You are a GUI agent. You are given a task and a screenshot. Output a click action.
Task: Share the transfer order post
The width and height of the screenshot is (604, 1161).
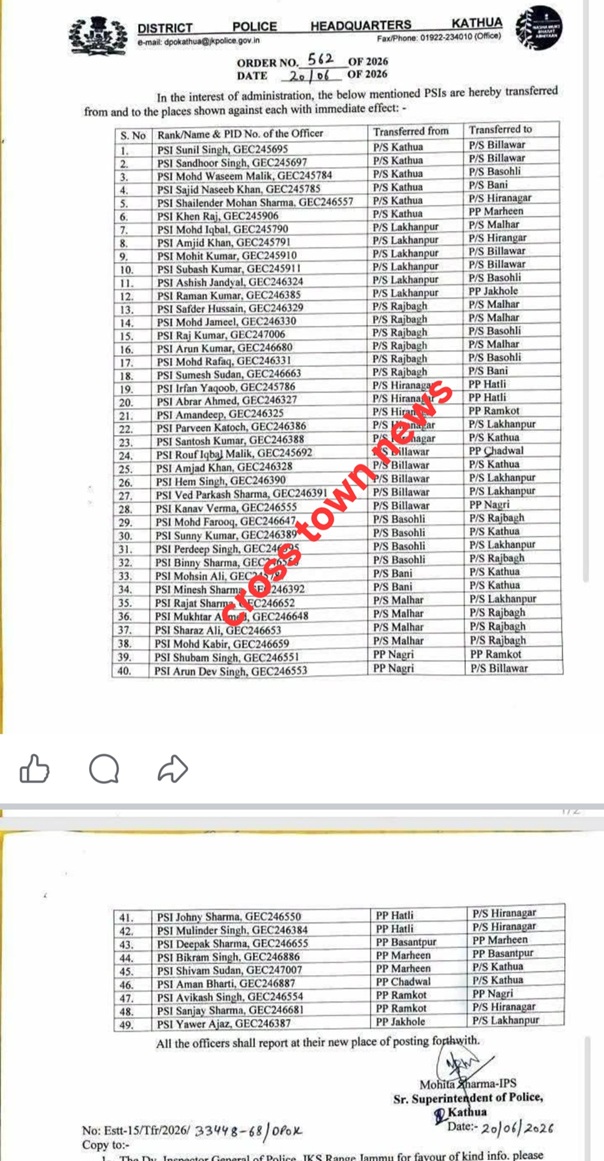click(172, 770)
